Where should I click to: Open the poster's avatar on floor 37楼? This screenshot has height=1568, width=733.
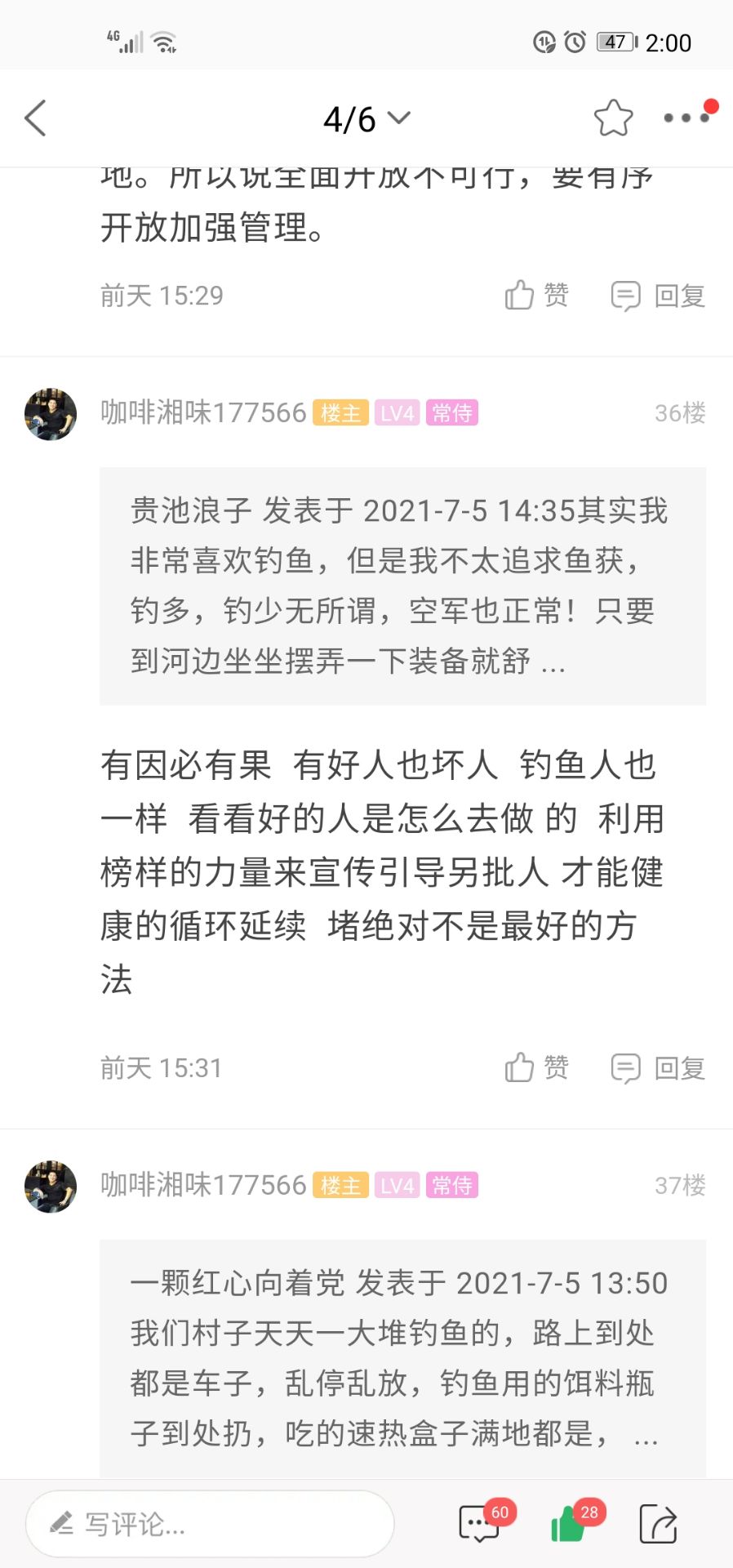tap(51, 1187)
